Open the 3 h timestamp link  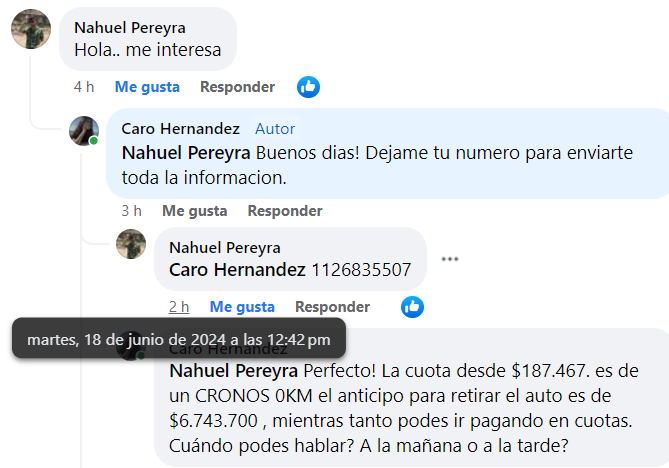tap(131, 211)
